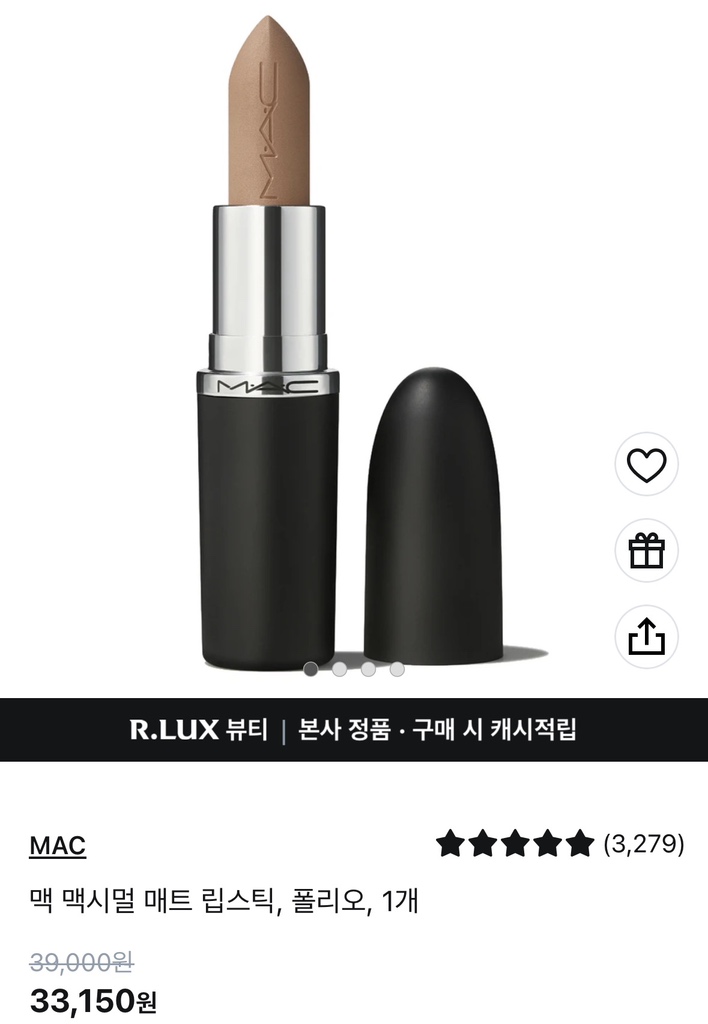The height and width of the screenshot is (1024, 708).
Task: Add the lipstick to the wishlist via the heart icon
Action: (x=646, y=466)
